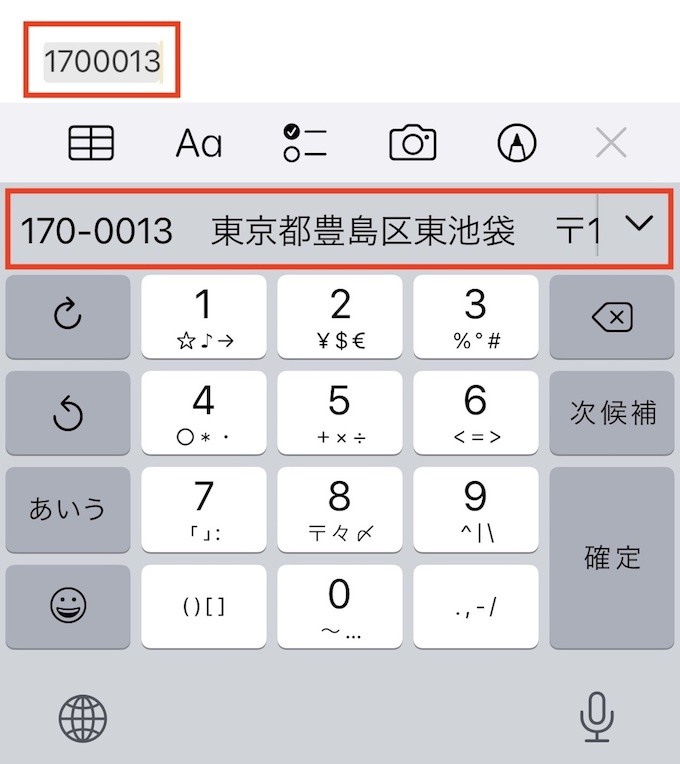Switch to the あいう kana keyboard
Image resolution: width=680 pixels, height=764 pixels.
[x=68, y=509]
